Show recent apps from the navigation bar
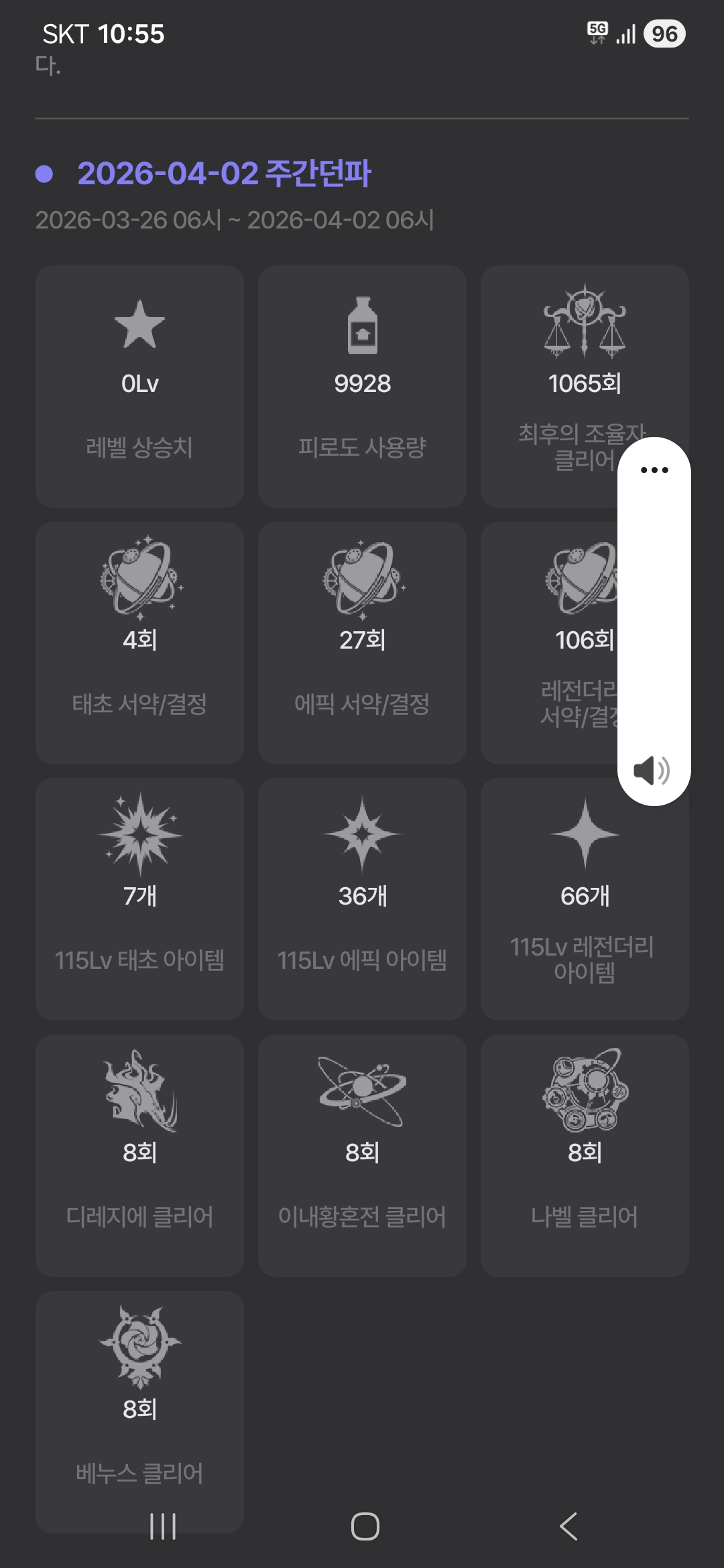This screenshot has height=1568, width=724. pos(163,1526)
